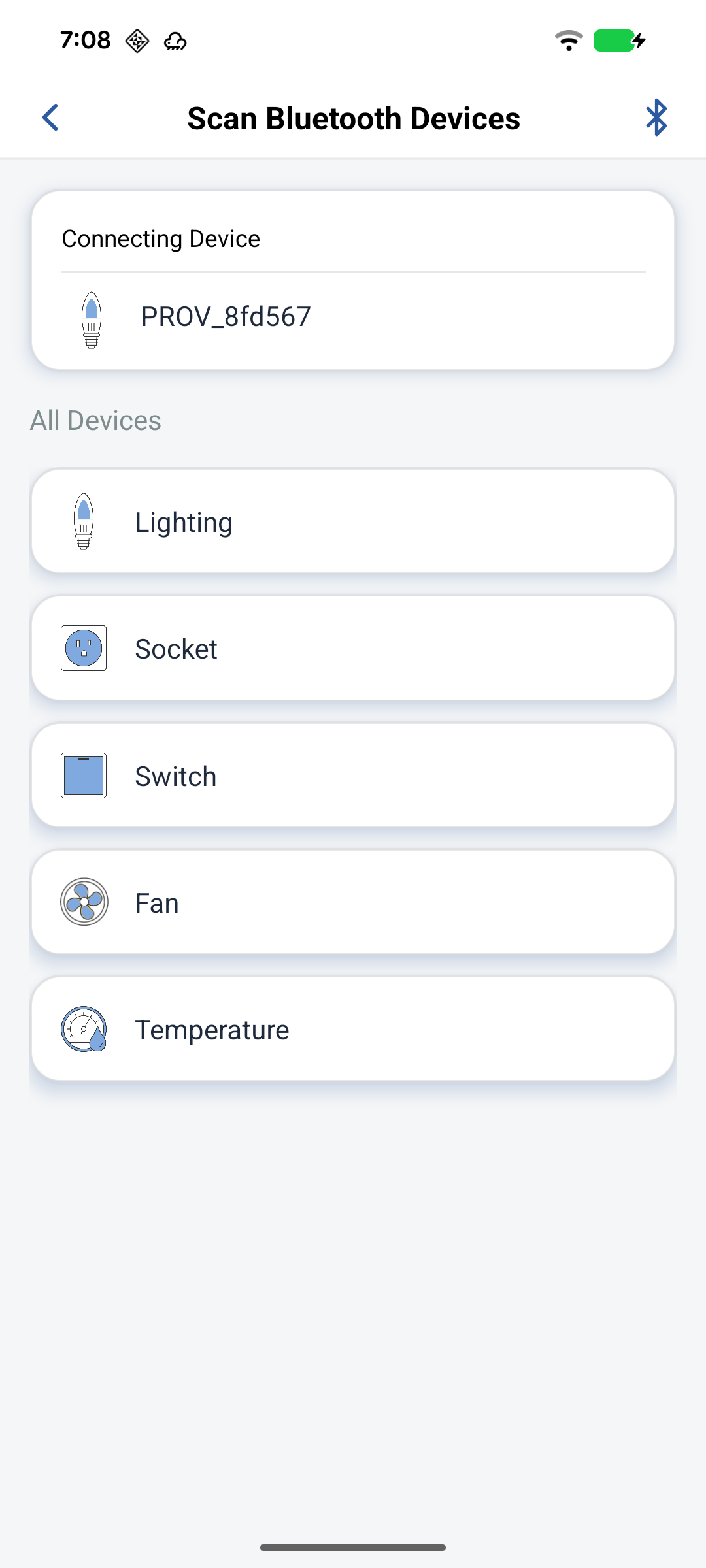Open the Lighting device category

[x=353, y=521]
